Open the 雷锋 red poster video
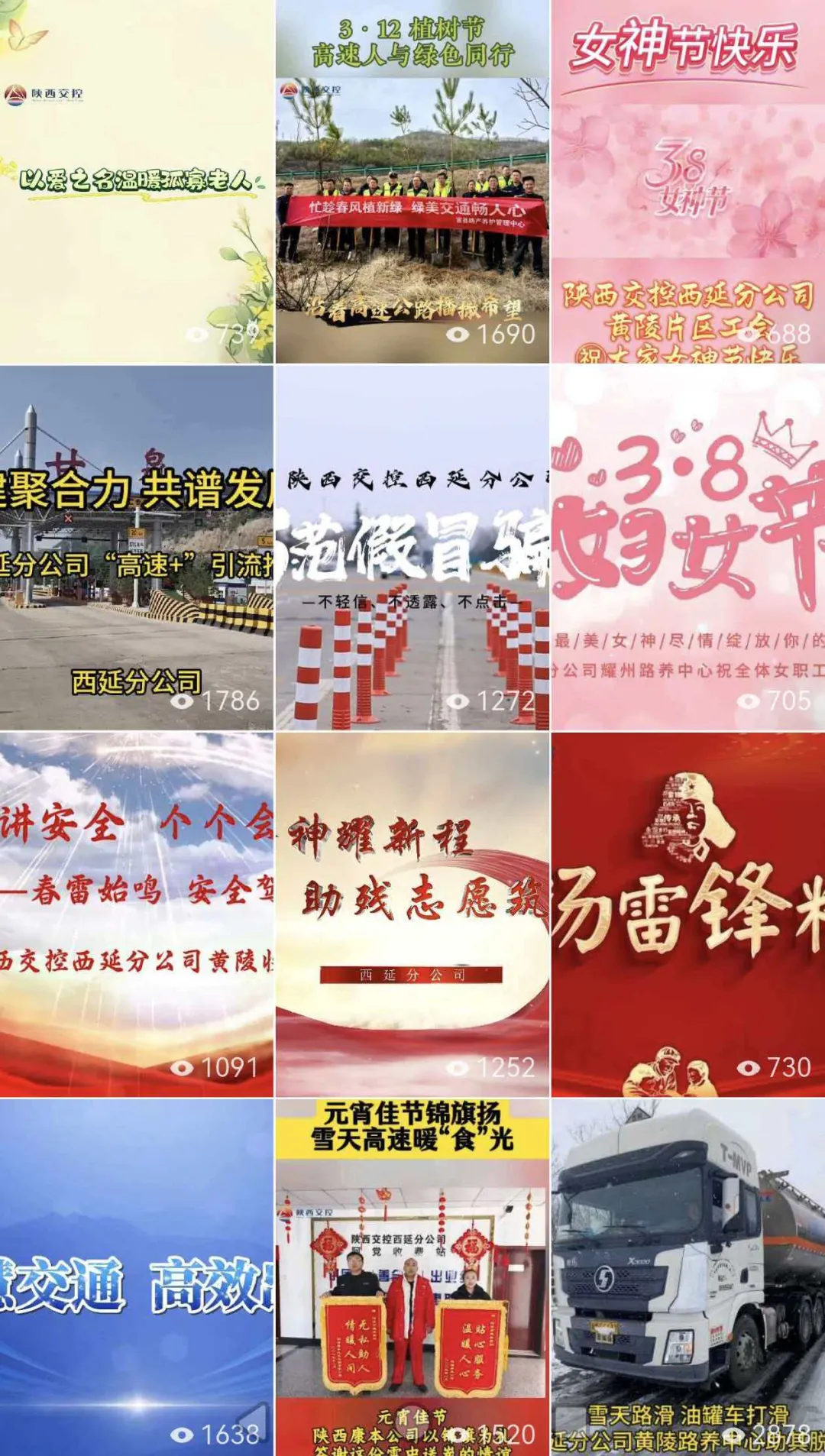This screenshot has height=1456, width=825. point(687,914)
